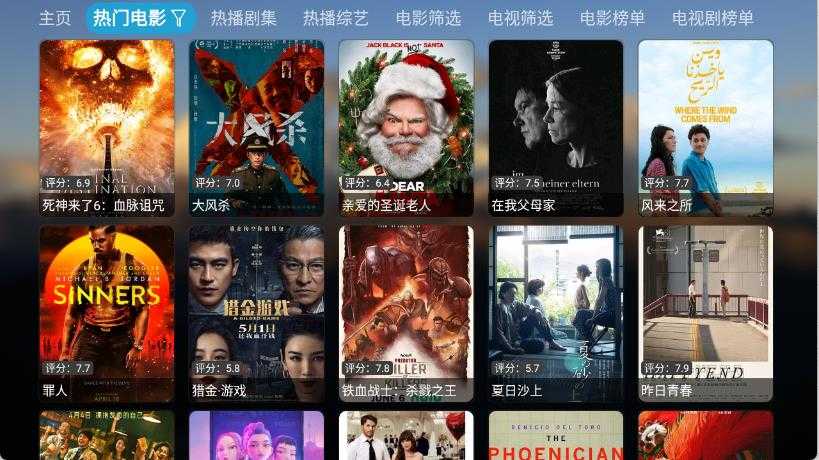Open the 电视筛选 tab

click(x=520, y=18)
